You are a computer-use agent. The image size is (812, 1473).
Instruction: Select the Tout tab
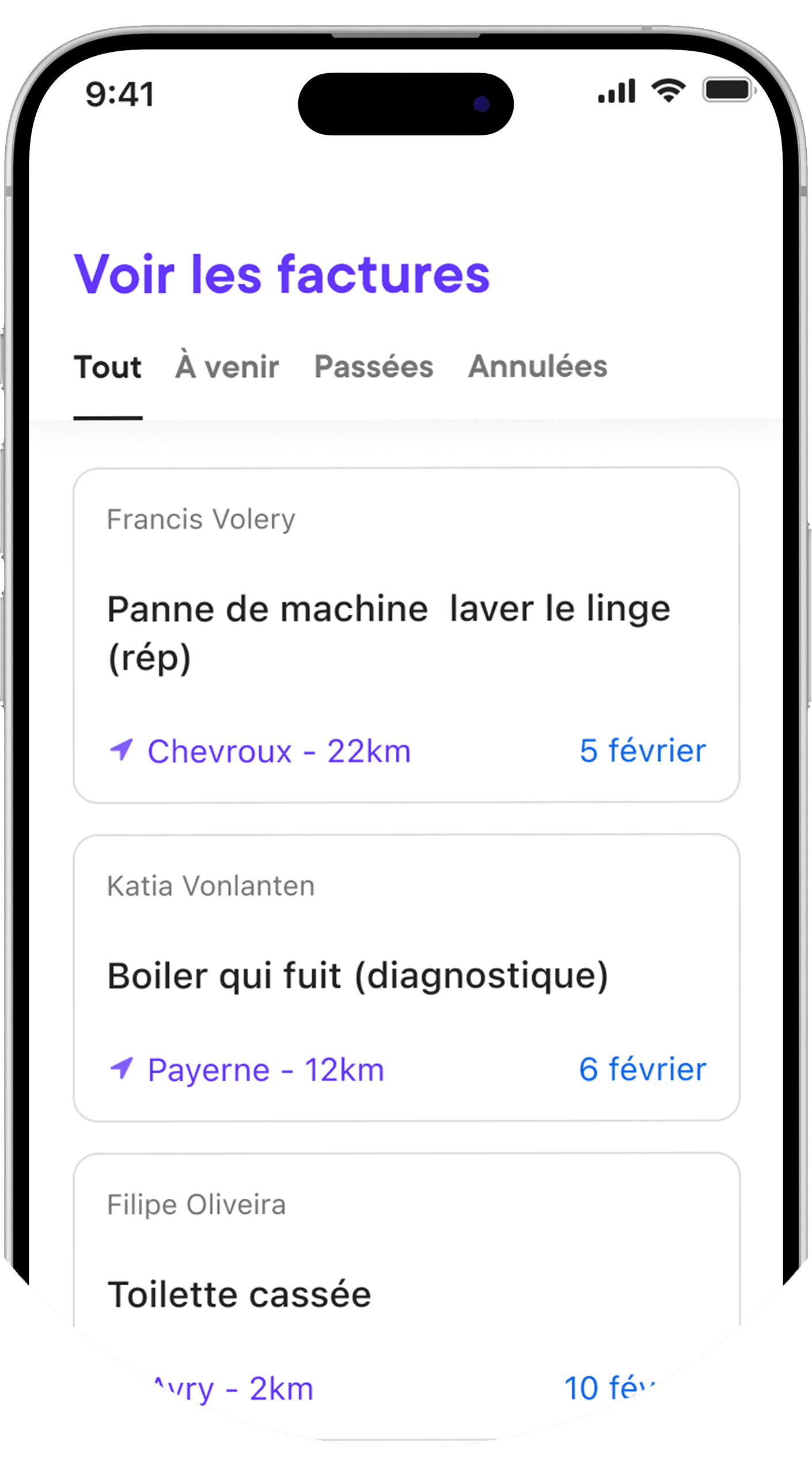108,367
